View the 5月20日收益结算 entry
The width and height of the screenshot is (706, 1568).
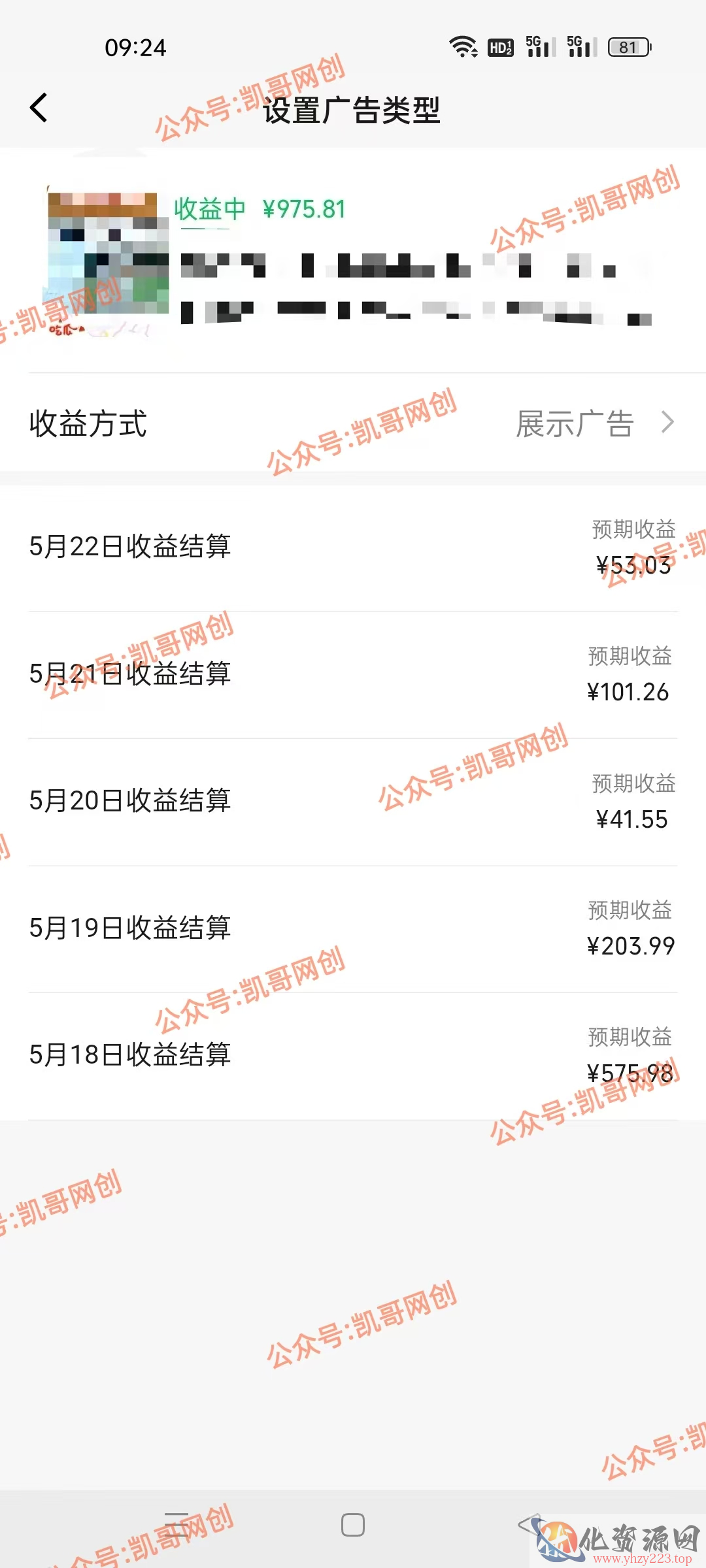pos(353,802)
